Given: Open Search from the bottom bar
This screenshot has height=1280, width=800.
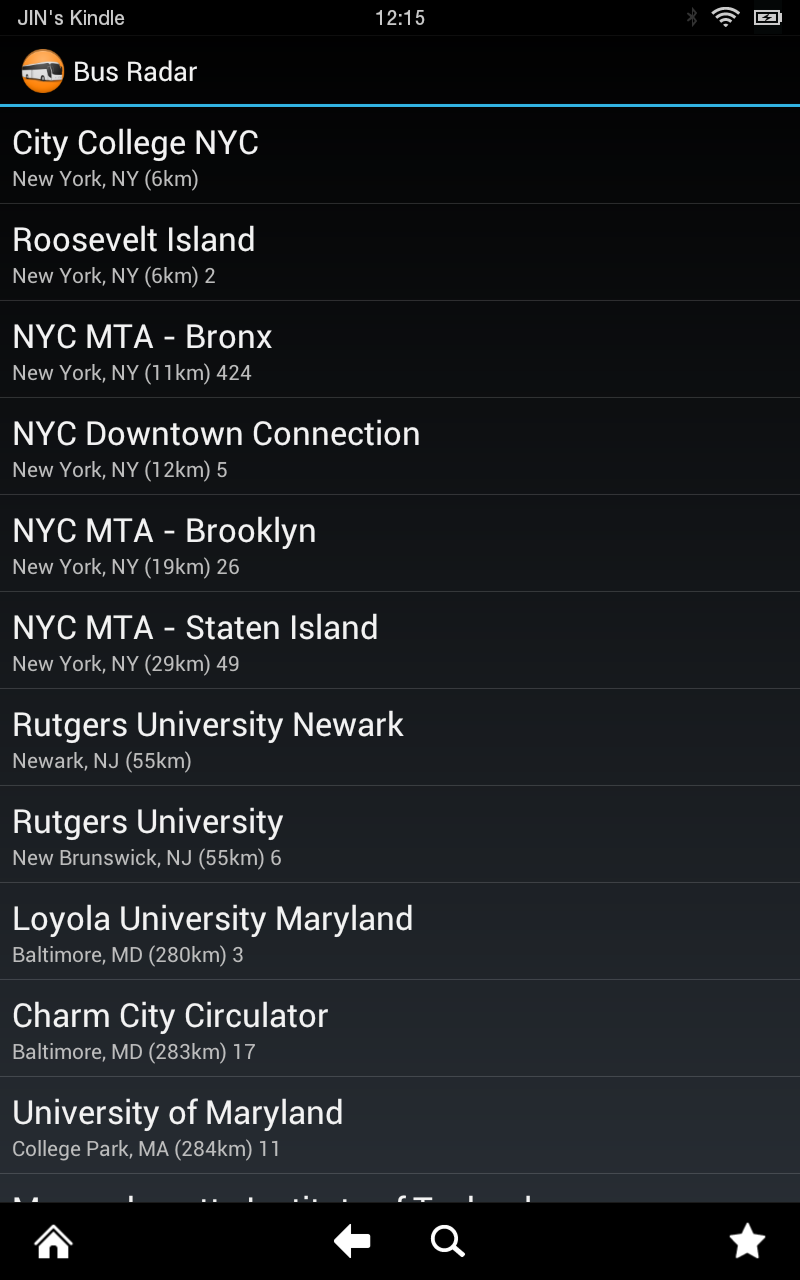Looking at the screenshot, I should click(447, 1241).
